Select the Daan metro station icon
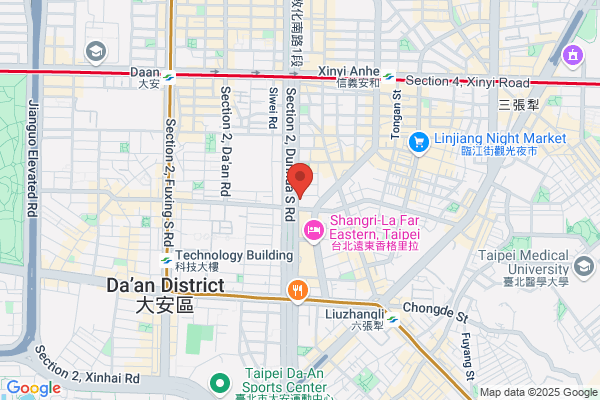Screen dimensions: 600x400 click(x=168, y=78)
